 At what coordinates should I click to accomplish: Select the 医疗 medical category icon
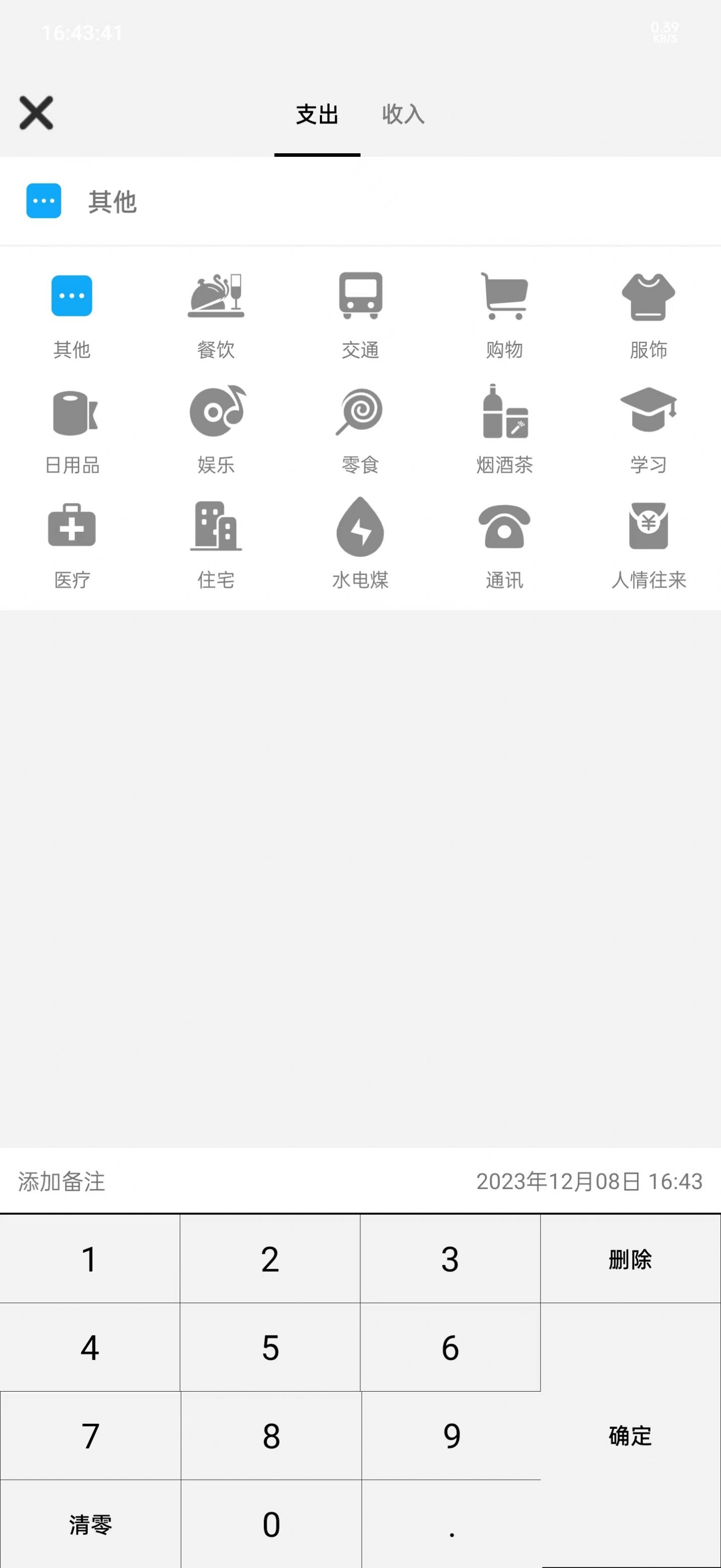[72, 528]
